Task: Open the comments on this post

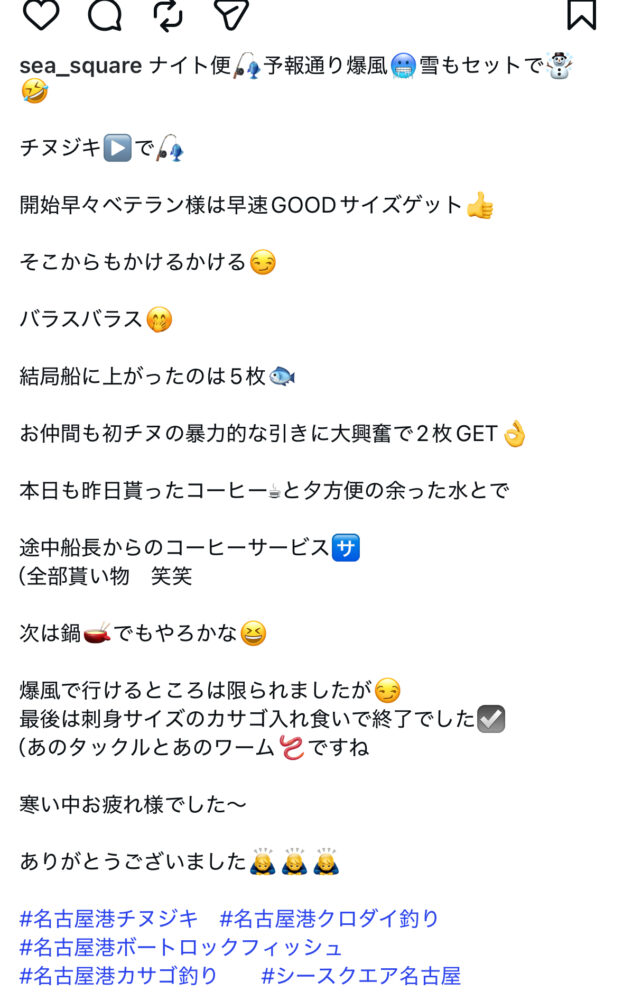Action: coord(104,13)
